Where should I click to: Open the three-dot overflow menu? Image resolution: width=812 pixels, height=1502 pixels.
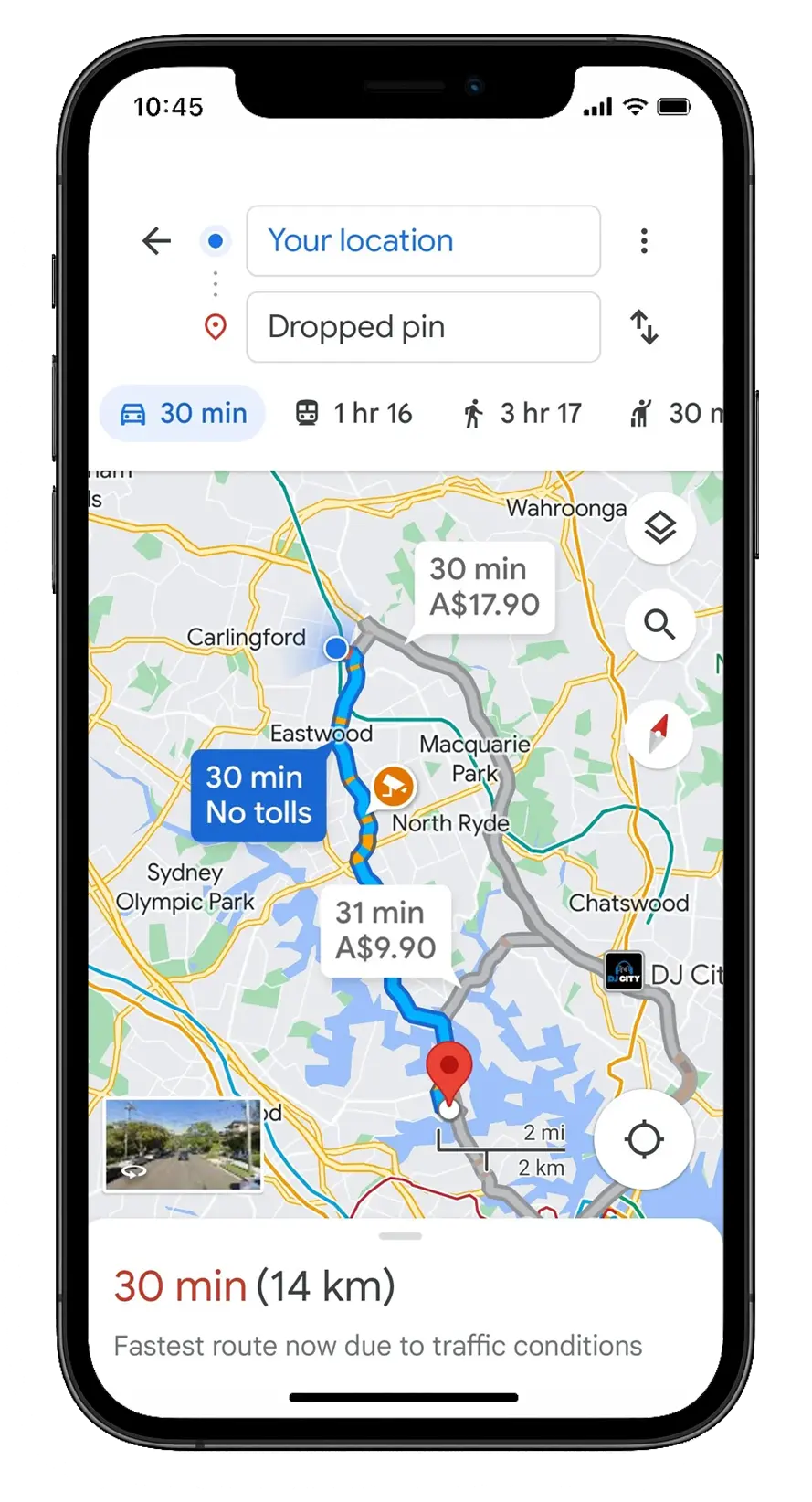point(644,241)
